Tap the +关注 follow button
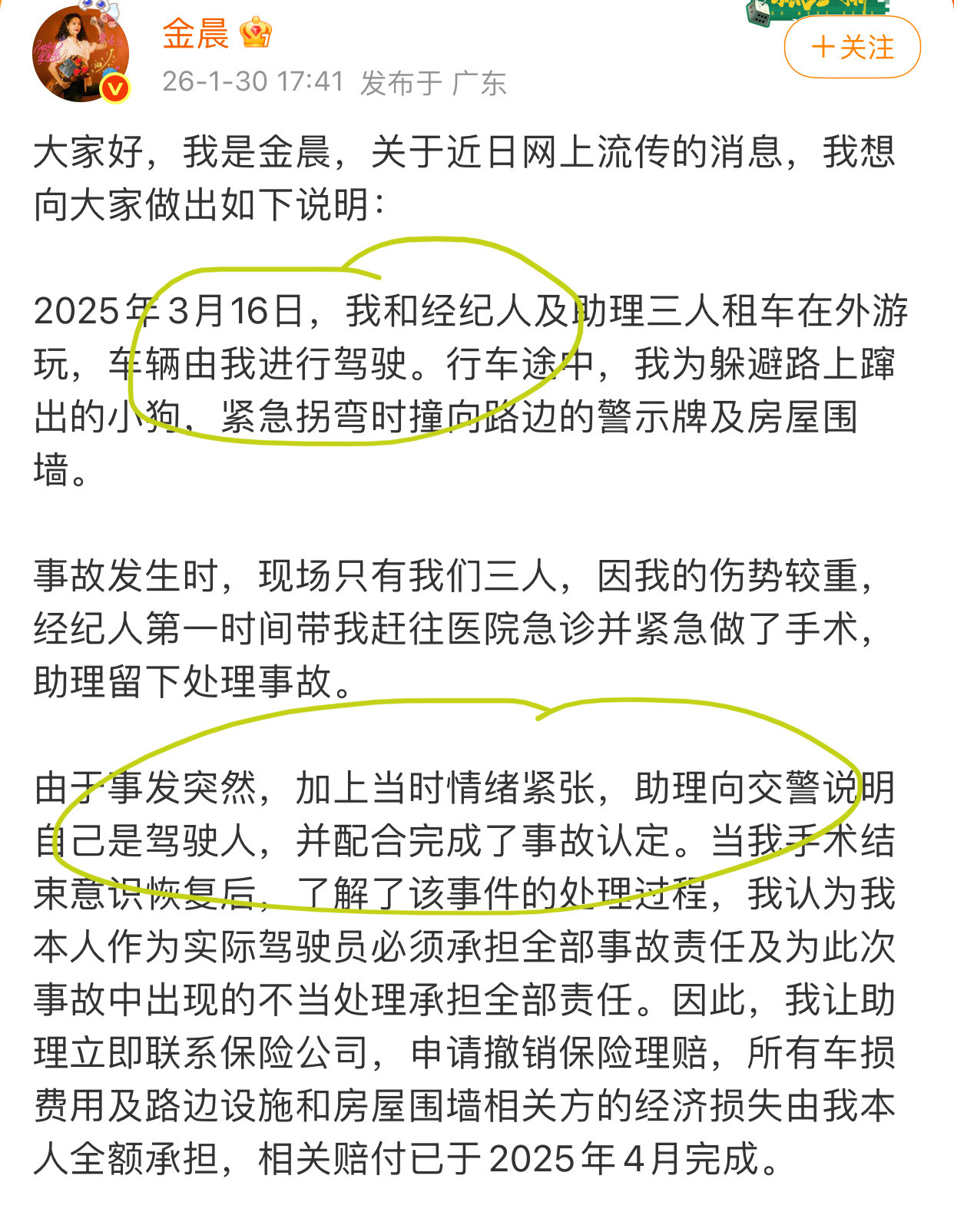 tap(851, 48)
